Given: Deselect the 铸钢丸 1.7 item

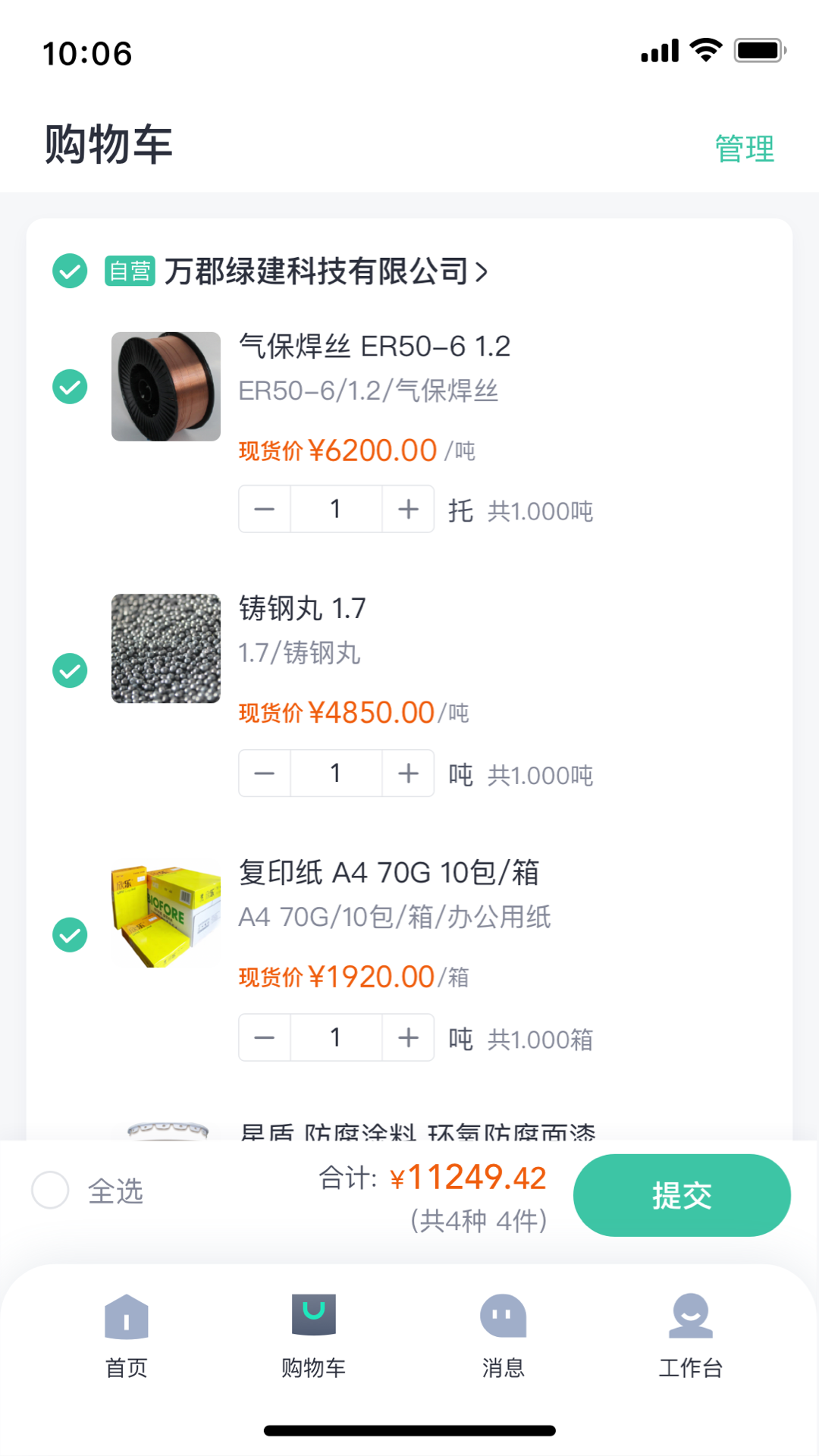Looking at the screenshot, I should [70, 670].
